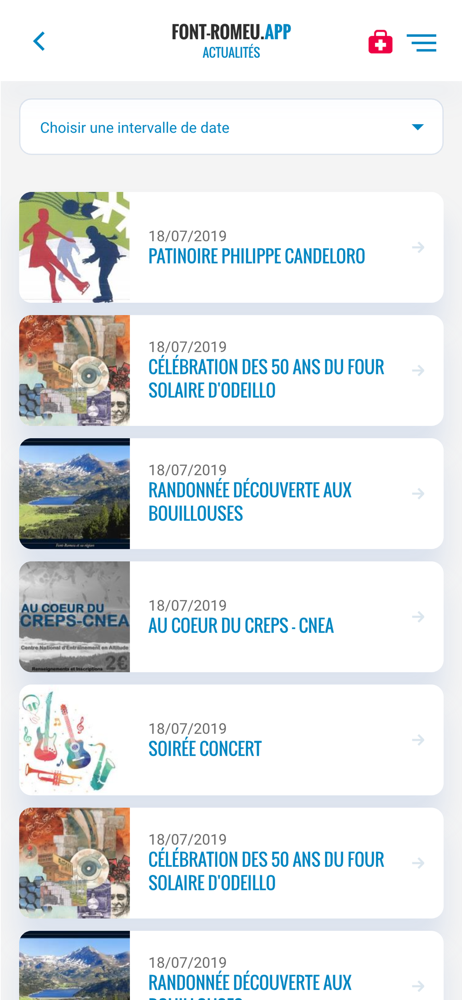Expand the date interval dropdown

(x=231, y=127)
